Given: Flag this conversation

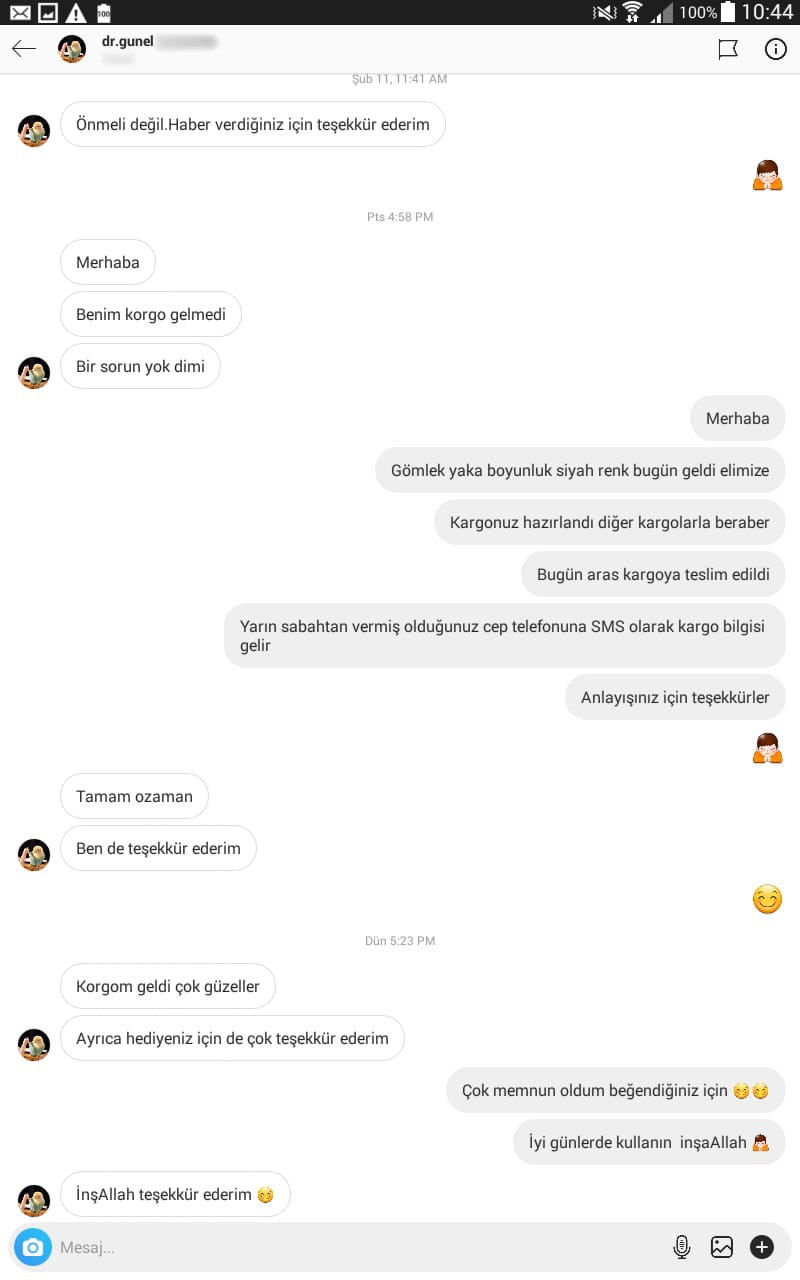Looking at the screenshot, I should 728,49.
